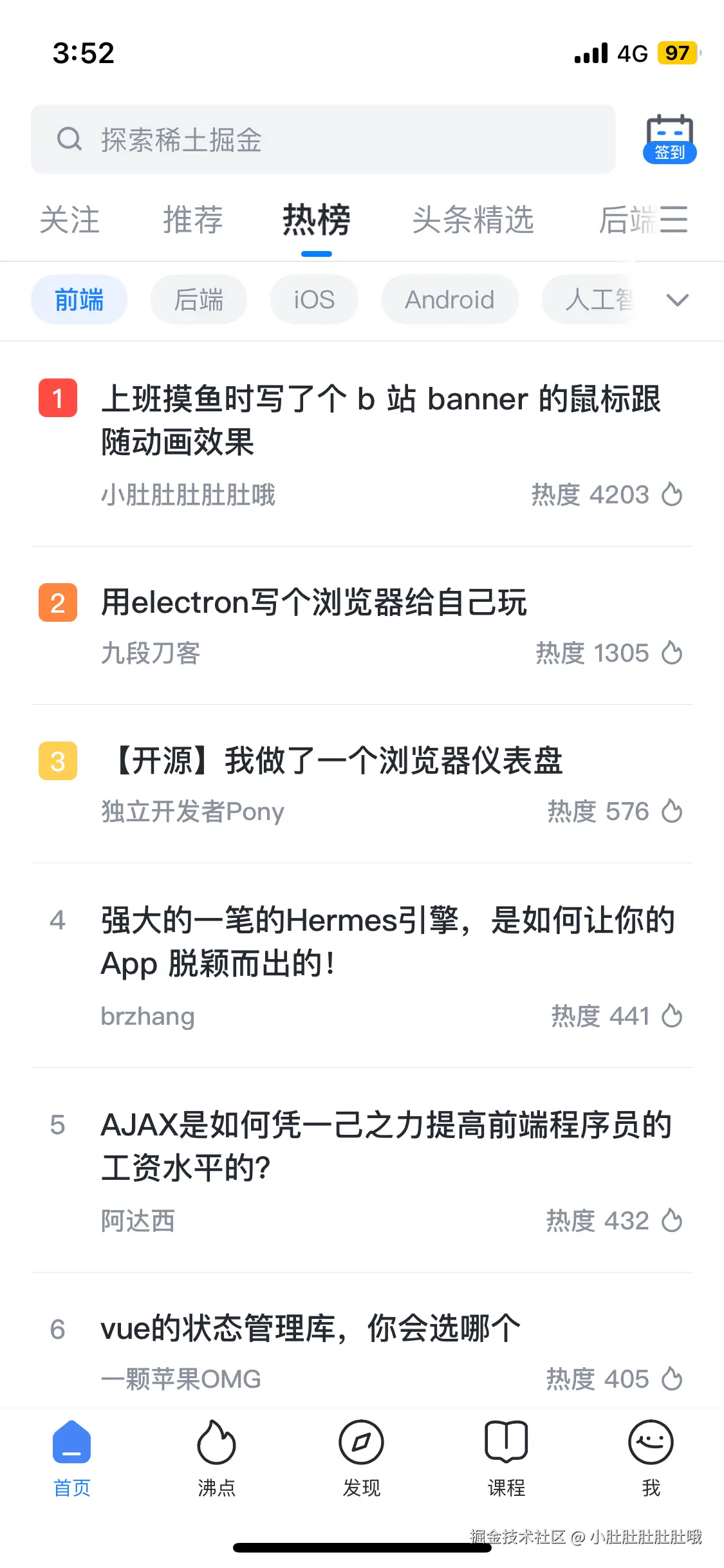Open 沸点 via the flame icon
The image size is (724, 1568).
[x=216, y=1444]
